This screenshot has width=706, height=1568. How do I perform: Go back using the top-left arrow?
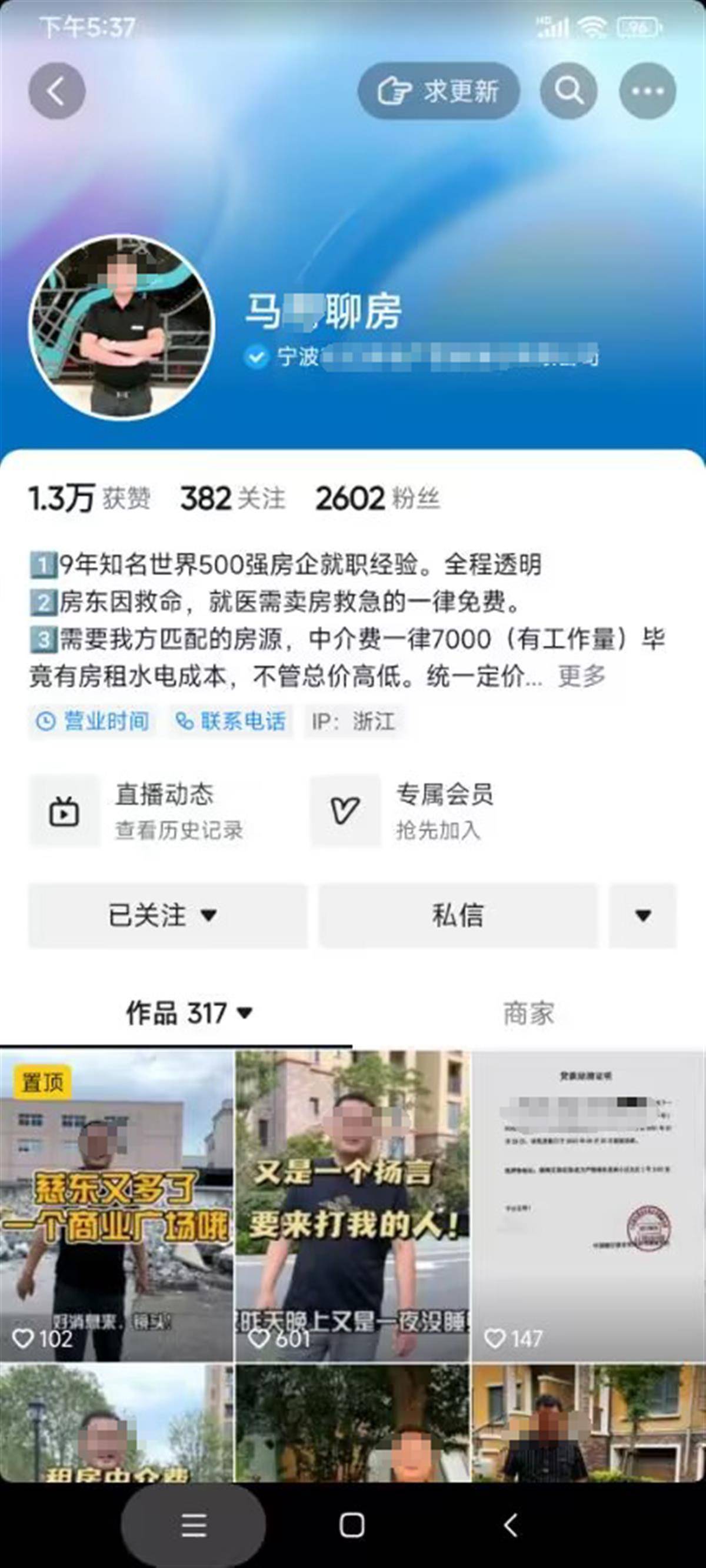(x=56, y=91)
